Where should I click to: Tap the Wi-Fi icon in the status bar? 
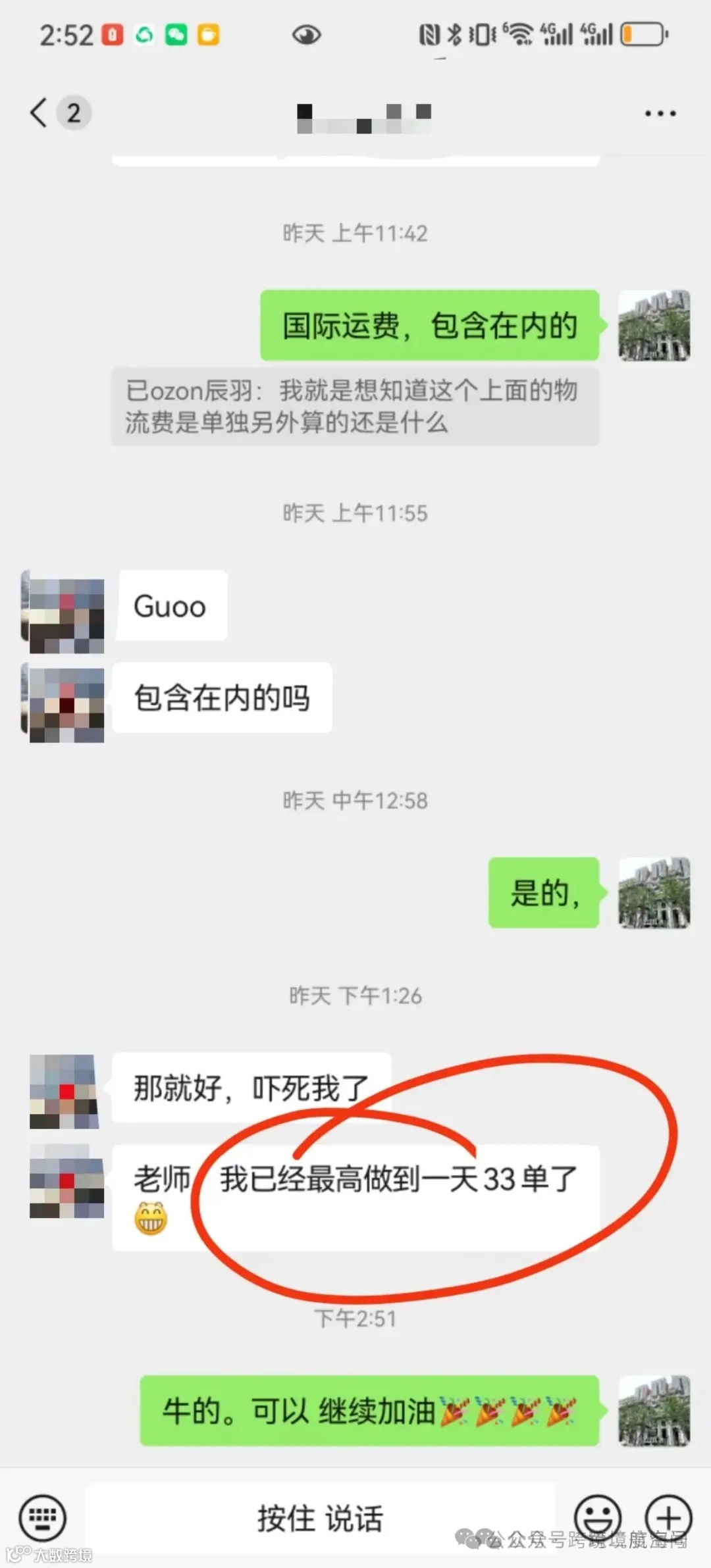(x=517, y=34)
